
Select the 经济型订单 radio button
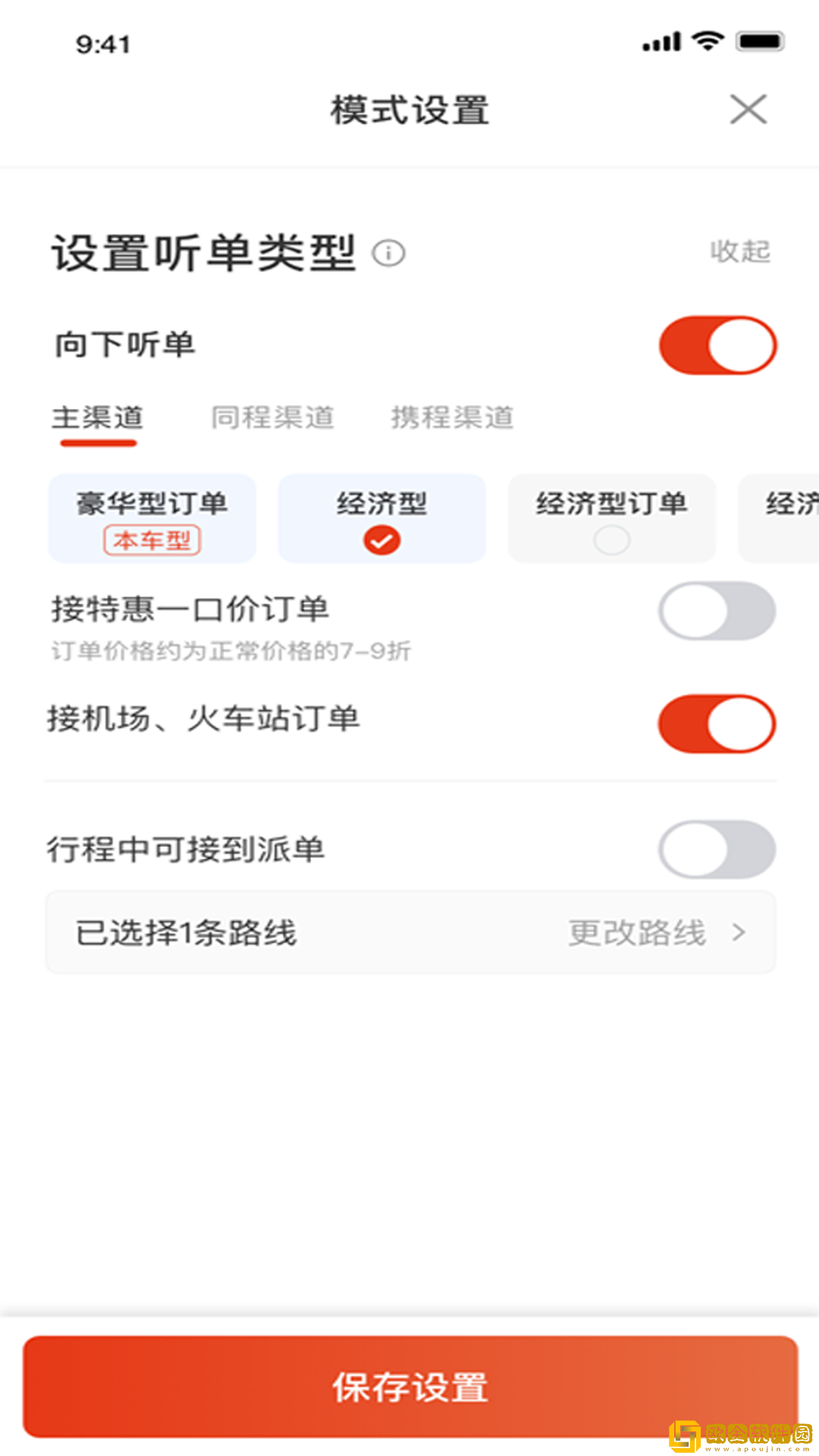point(611,540)
